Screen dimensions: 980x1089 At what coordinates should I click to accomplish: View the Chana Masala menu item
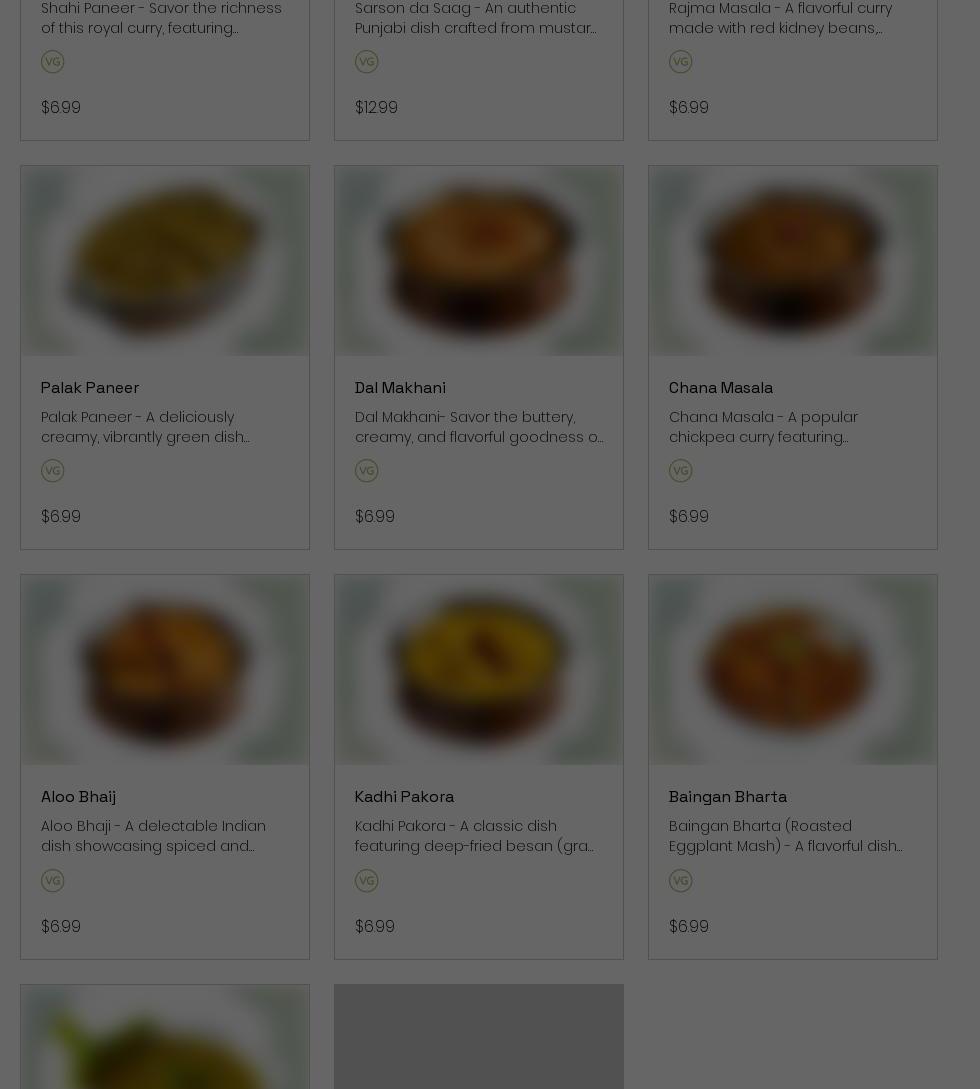(x=792, y=357)
